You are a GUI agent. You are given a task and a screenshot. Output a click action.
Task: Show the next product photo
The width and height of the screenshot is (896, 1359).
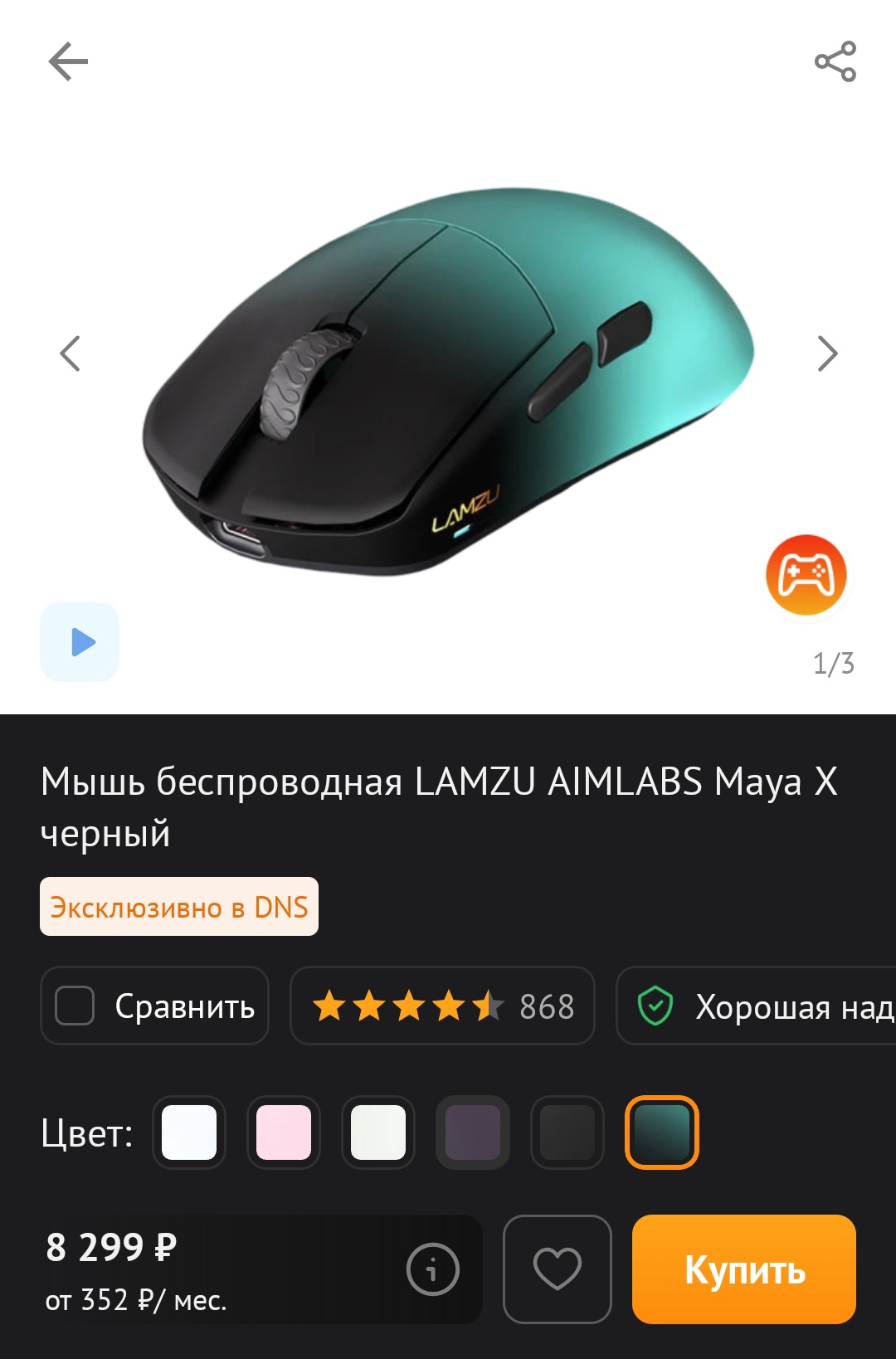tap(826, 353)
